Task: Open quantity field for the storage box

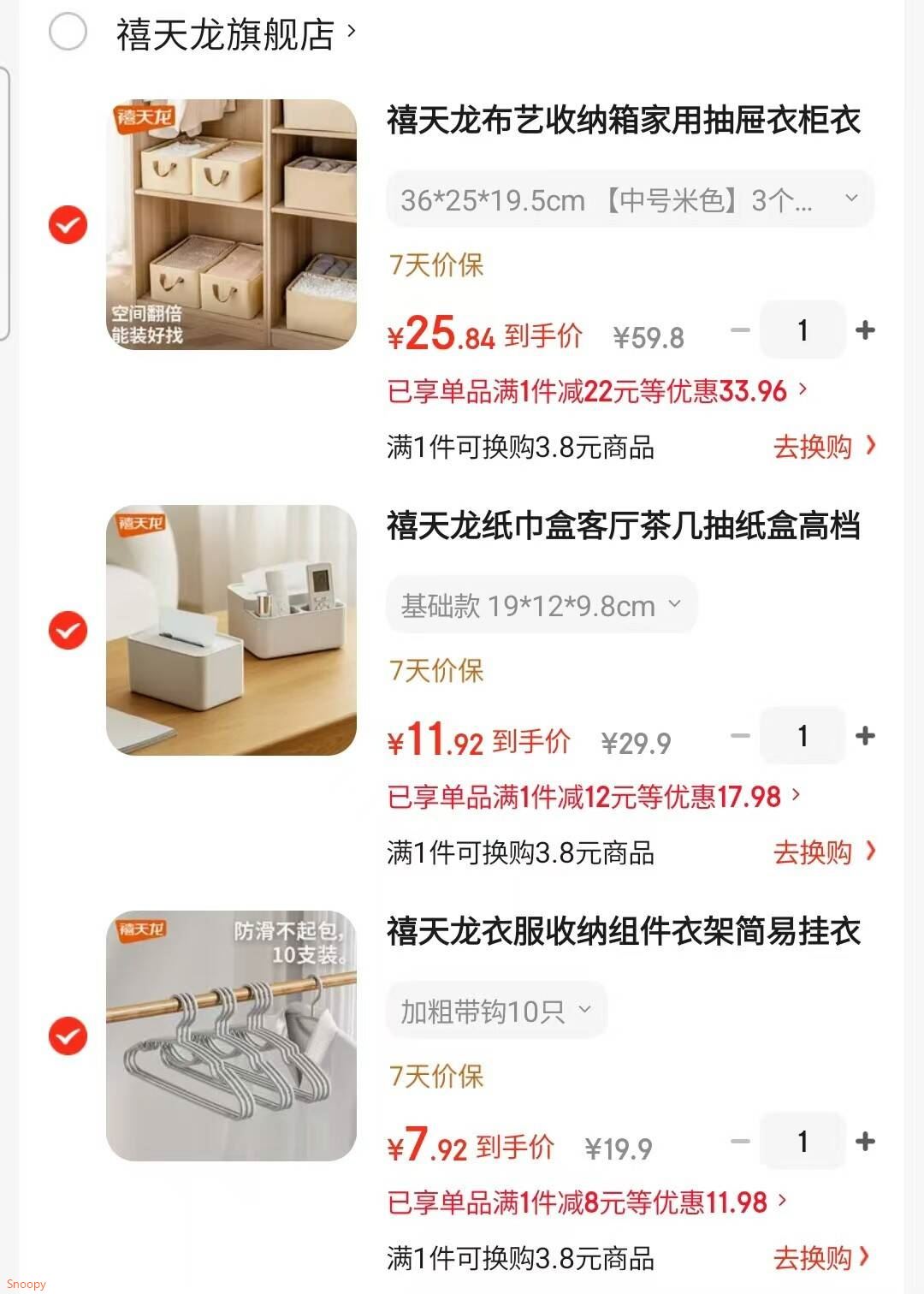Action: pyautogui.click(x=802, y=329)
